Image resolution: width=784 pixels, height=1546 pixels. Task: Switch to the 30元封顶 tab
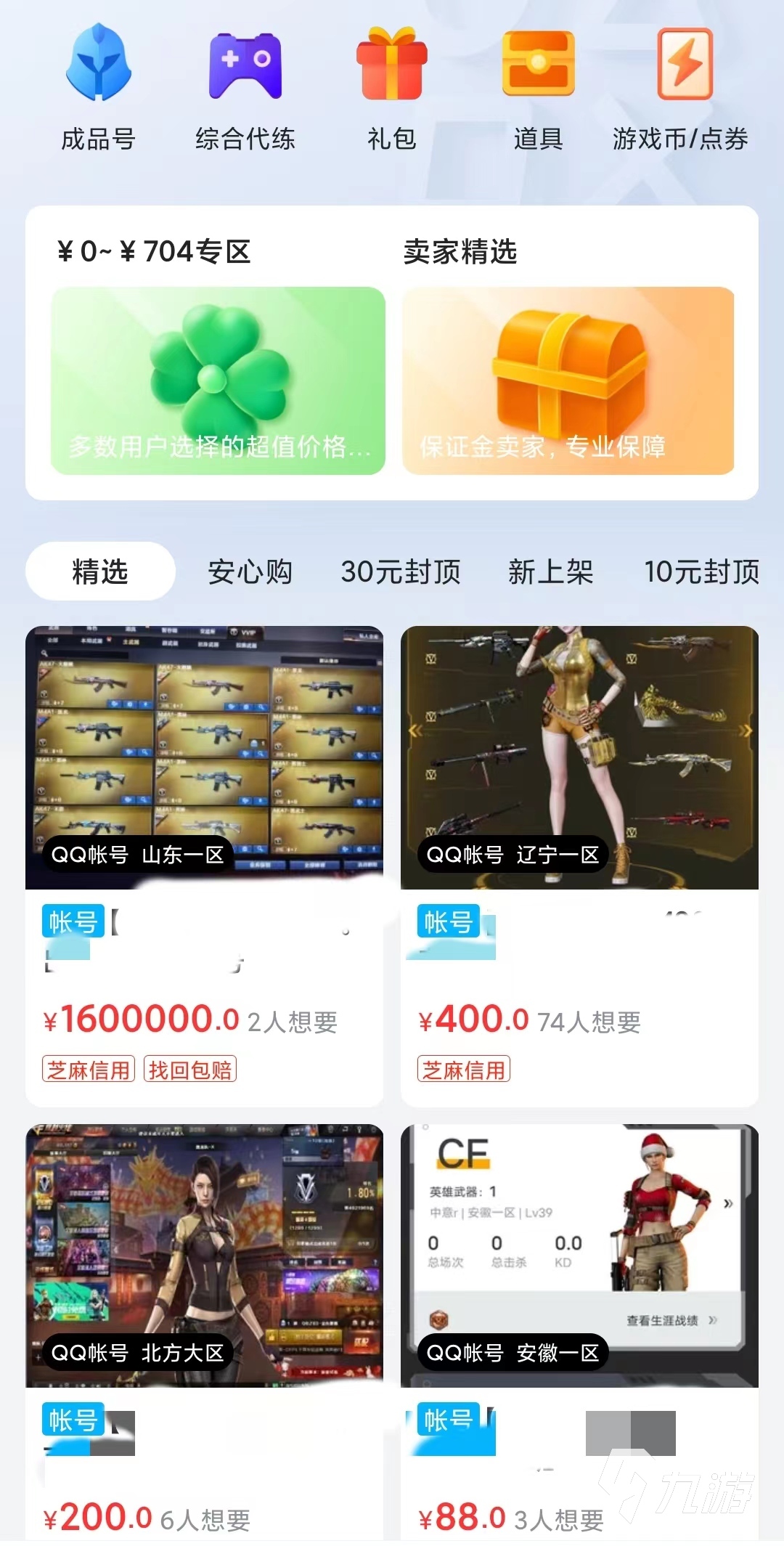401,571
